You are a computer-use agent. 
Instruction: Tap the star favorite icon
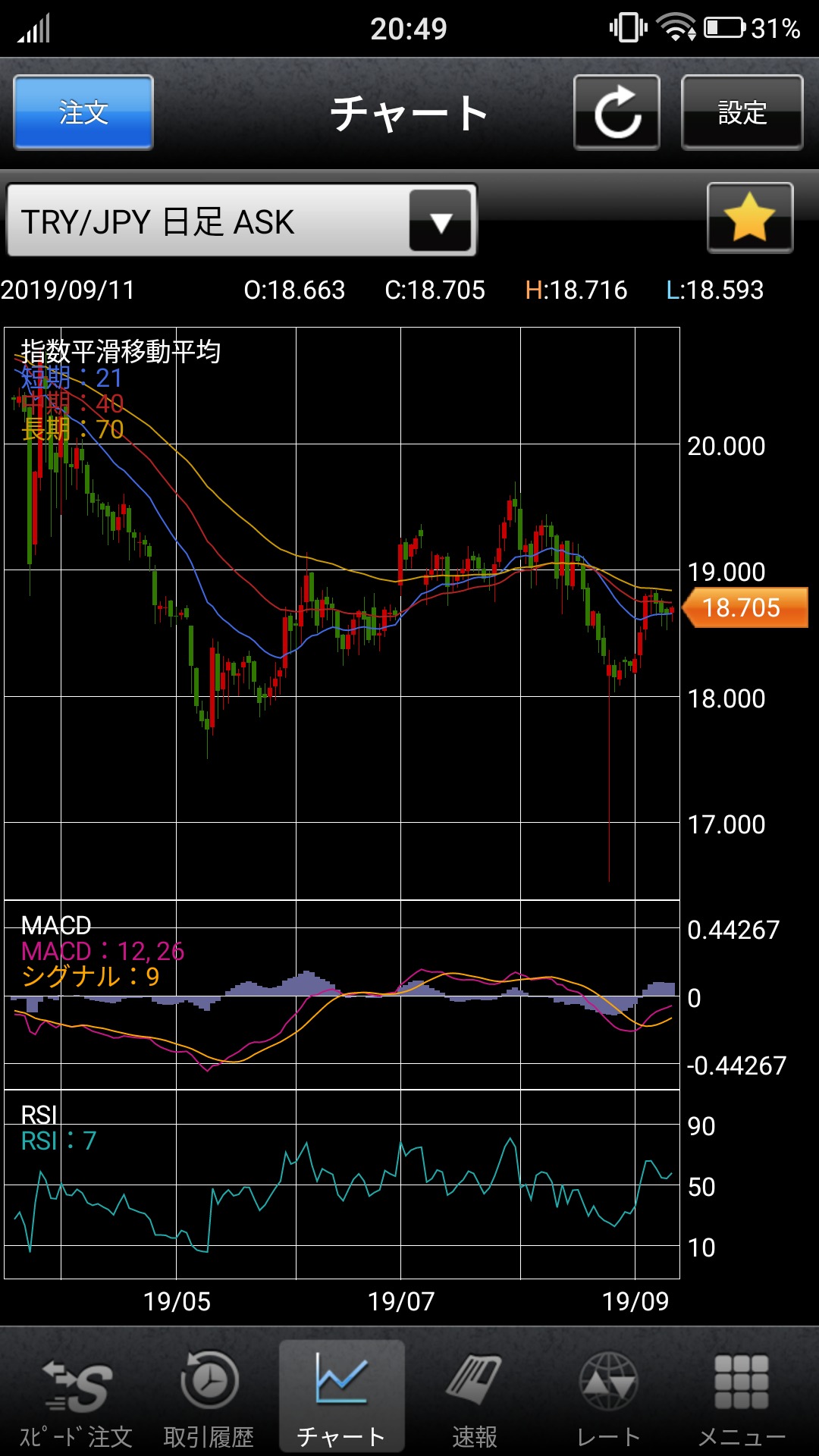click(x=749, y=218)
